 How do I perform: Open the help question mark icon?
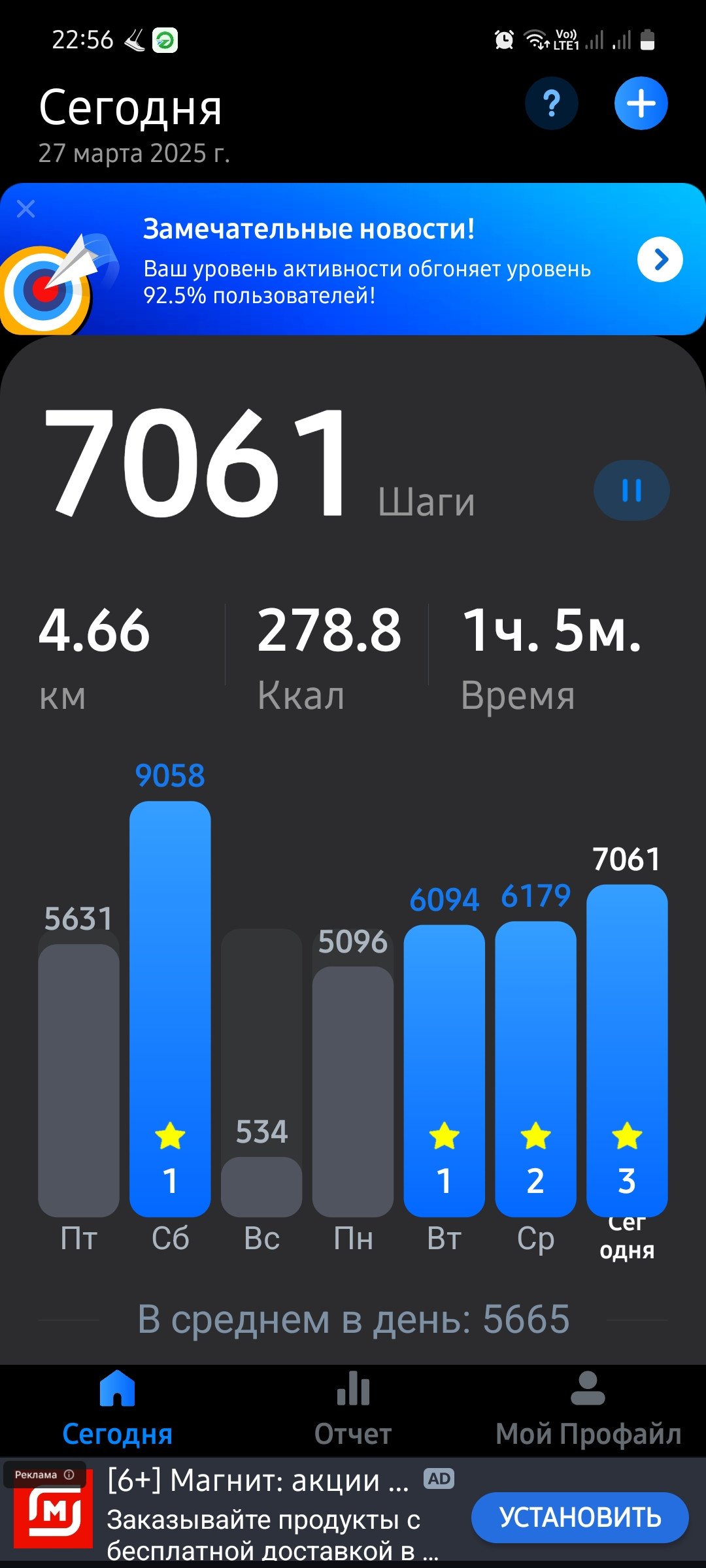[552, 103]
